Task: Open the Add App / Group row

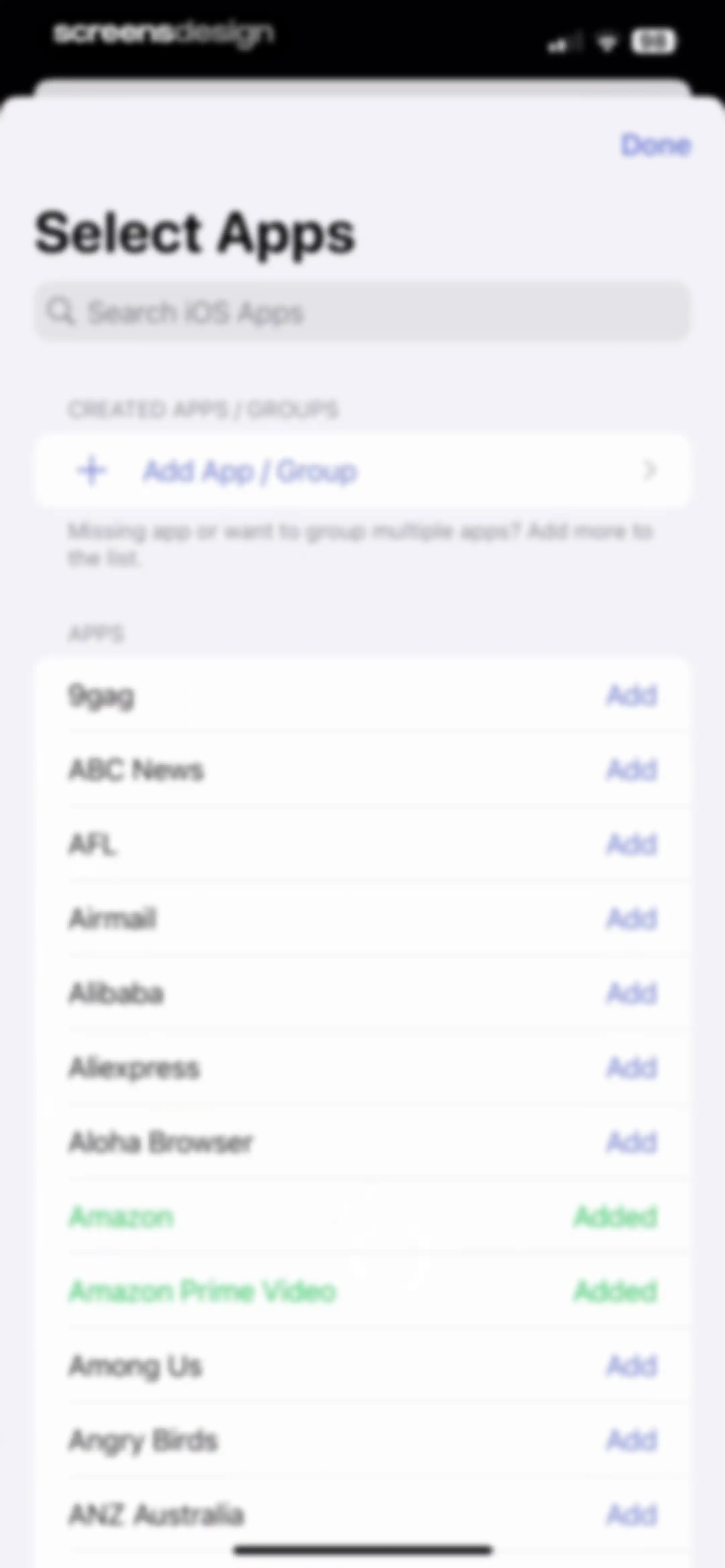Action: [x=362, y=470]
